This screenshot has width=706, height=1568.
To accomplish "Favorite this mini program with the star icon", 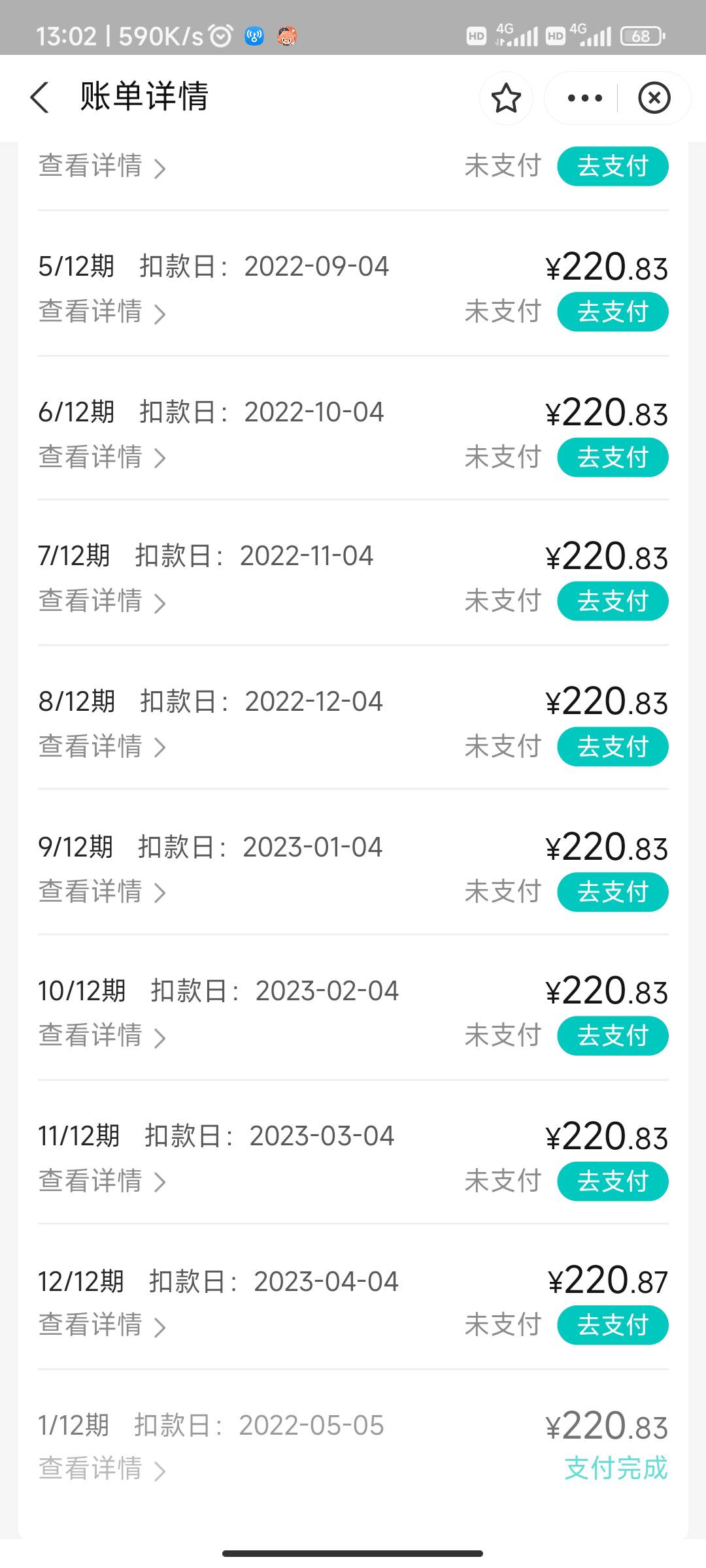I will pos(506,98).
